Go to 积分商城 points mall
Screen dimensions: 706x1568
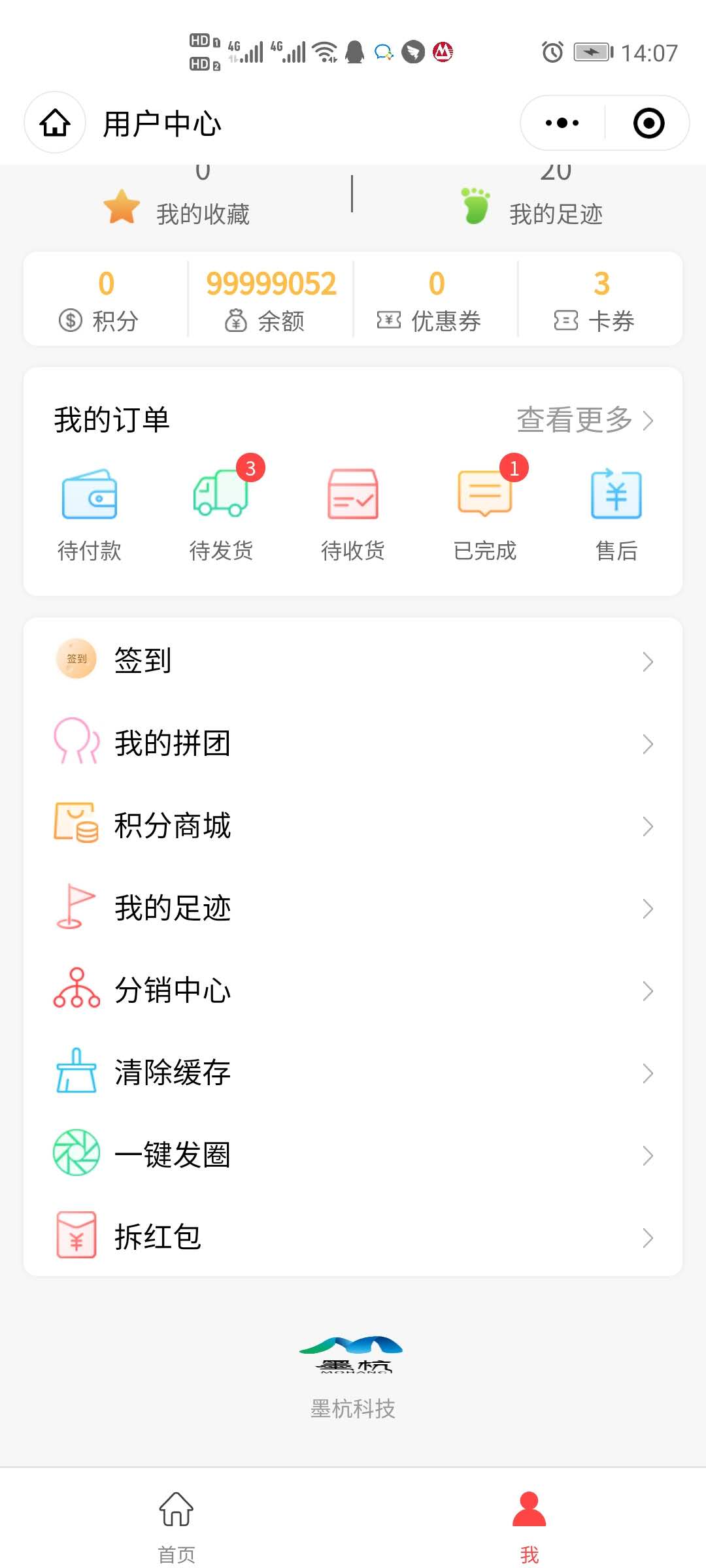coord(353,825)
